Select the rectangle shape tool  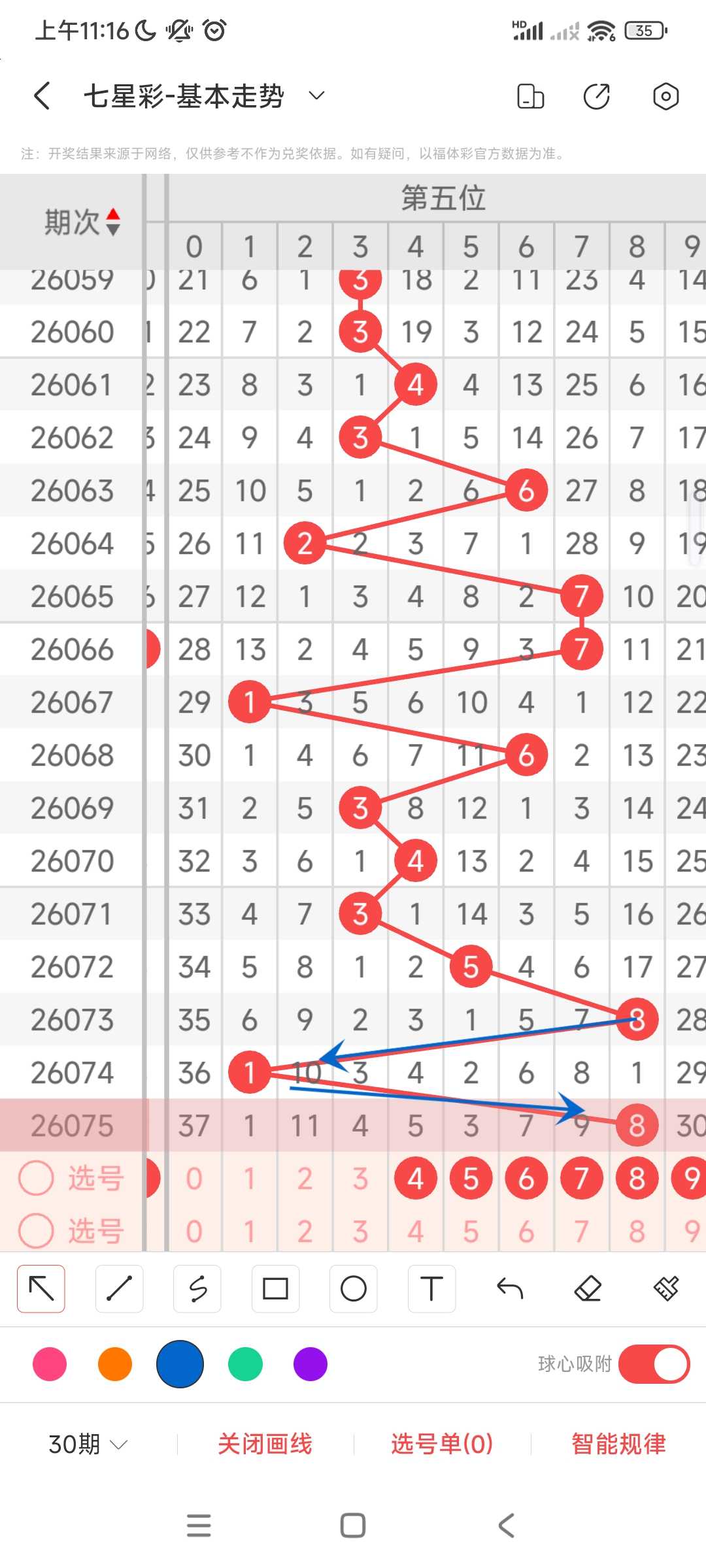(x=275, y=1289)
